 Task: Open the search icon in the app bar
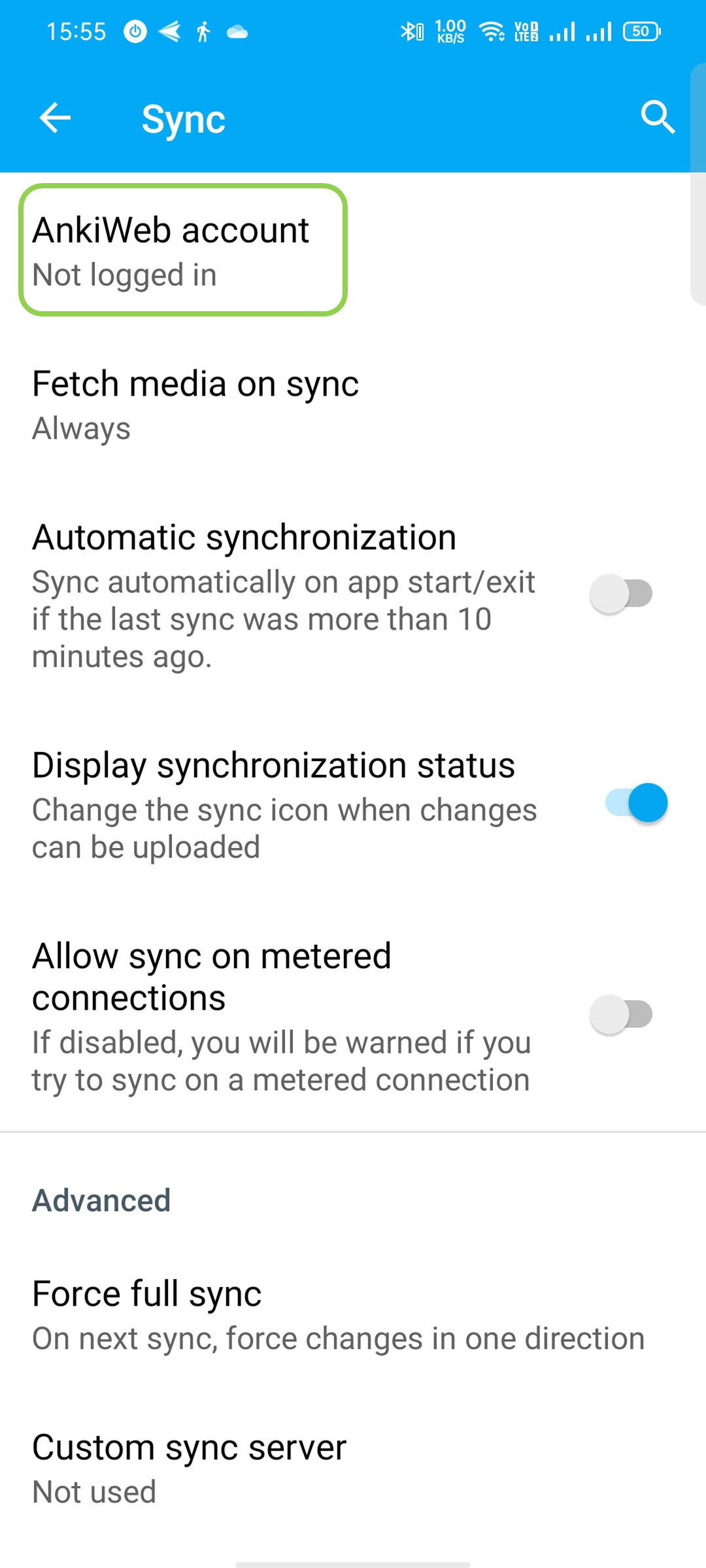pos(658,118)
